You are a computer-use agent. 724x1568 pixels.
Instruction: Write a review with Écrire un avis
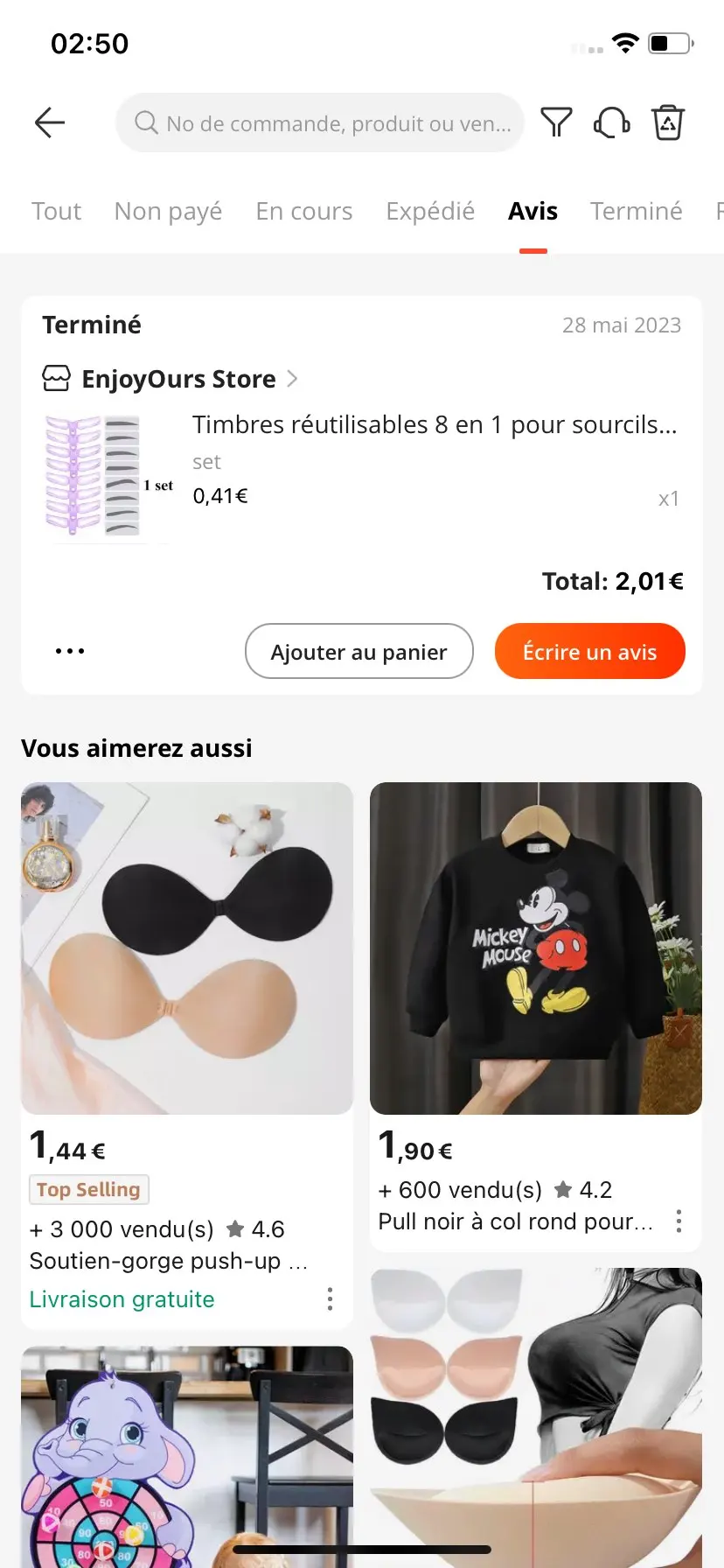[x=589, y=652]
